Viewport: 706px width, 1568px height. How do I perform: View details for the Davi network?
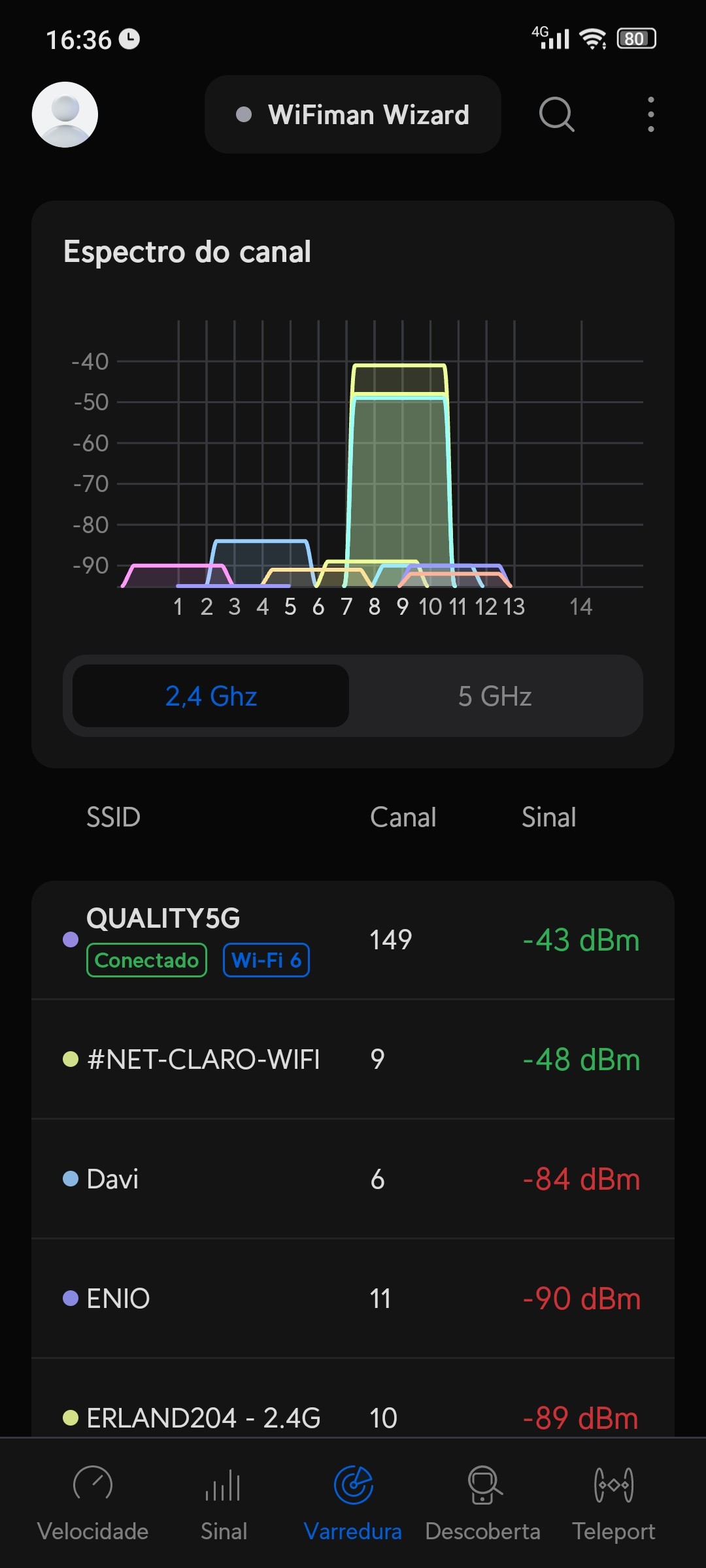coord(353,1179)
